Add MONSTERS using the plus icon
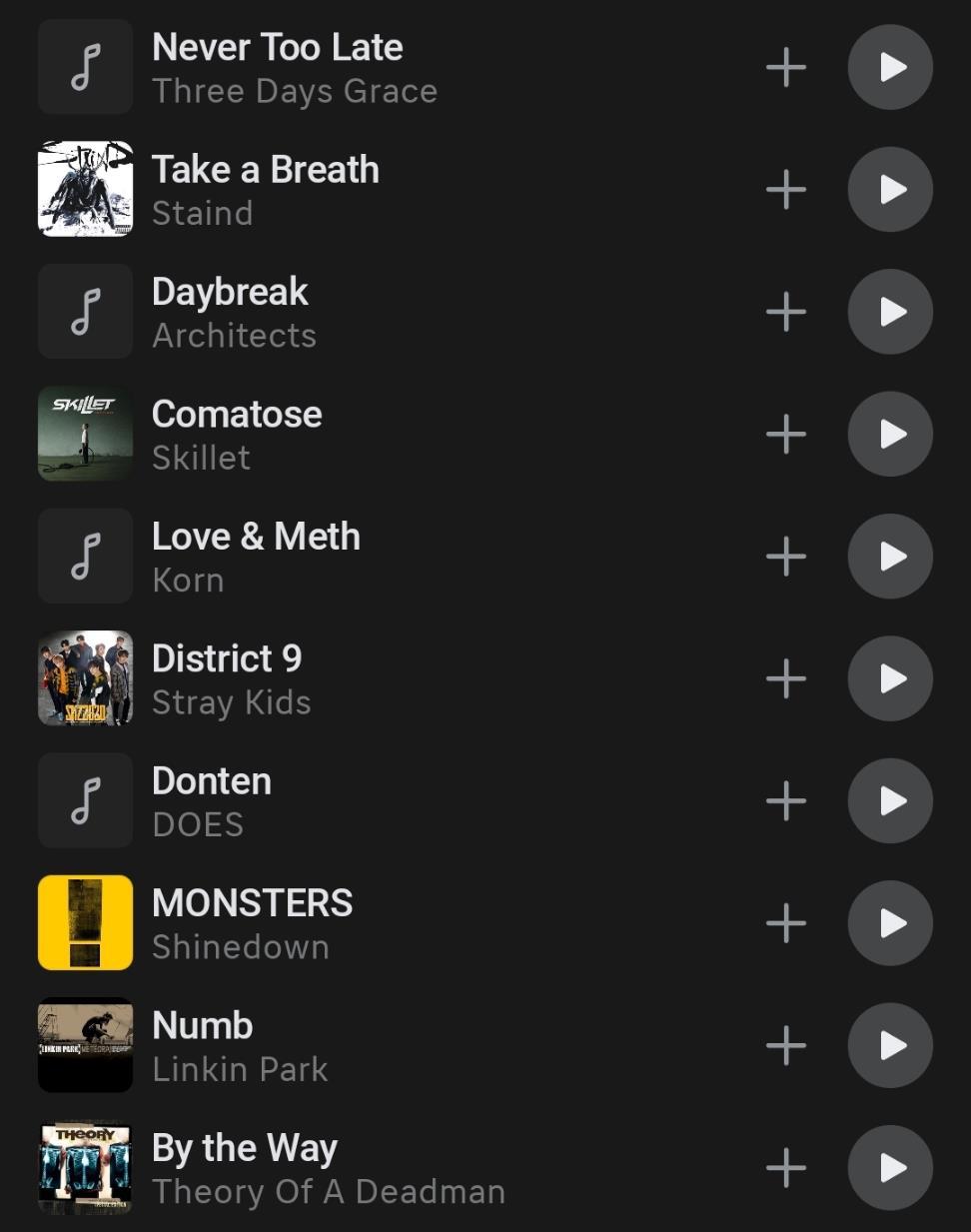Screen dimensions: 971x1232 (786, 923)
